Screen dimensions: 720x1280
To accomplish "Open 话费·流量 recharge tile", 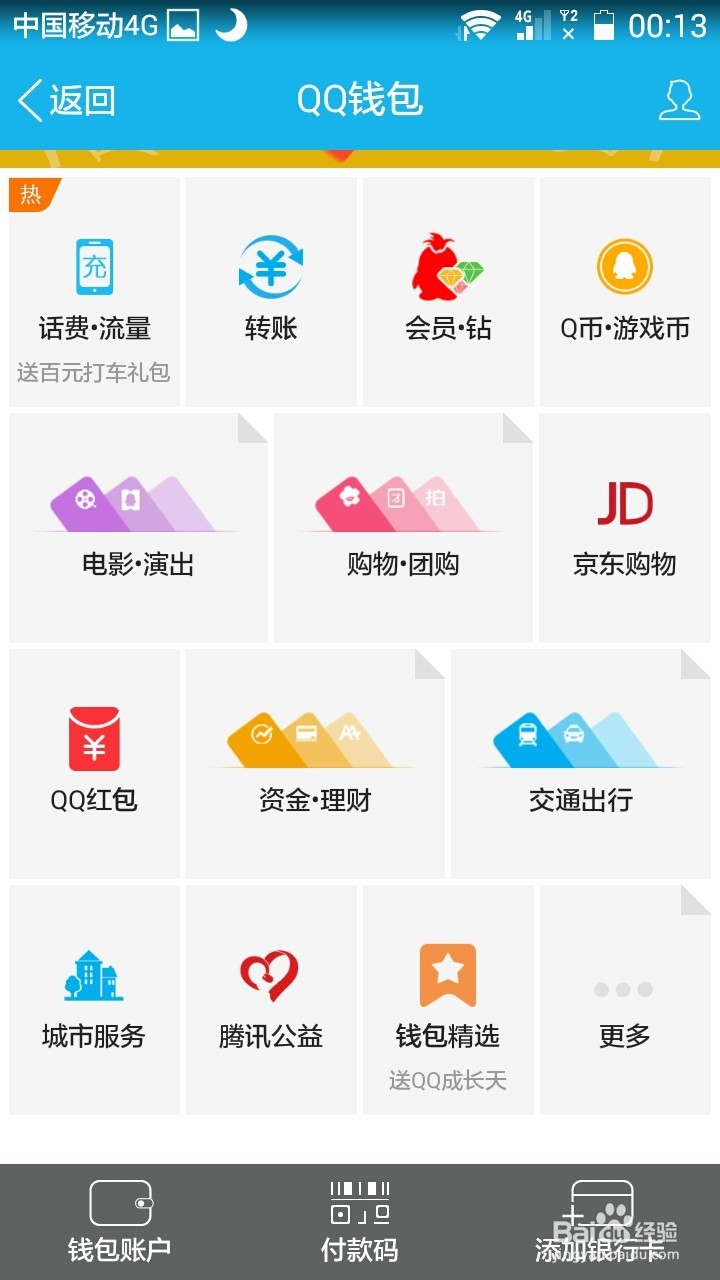I will pos(95,292).
